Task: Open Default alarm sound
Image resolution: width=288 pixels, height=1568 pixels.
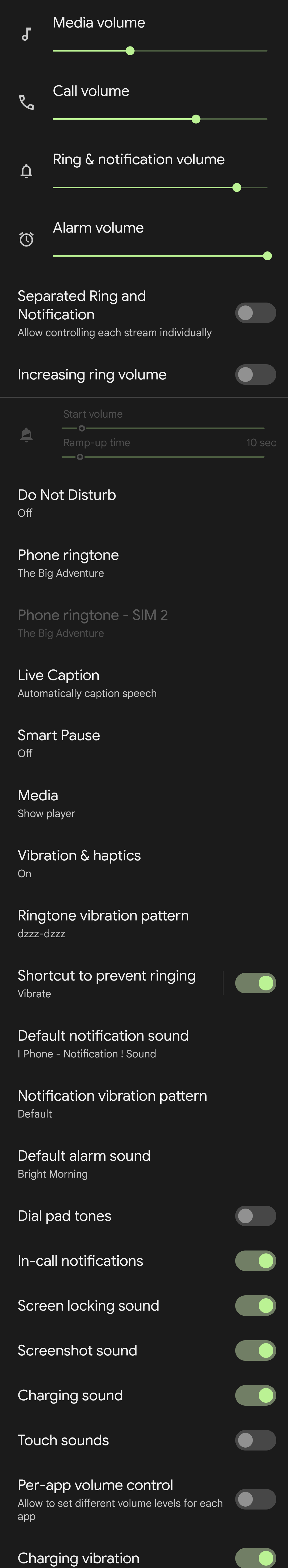Action: click(84, 1163)
